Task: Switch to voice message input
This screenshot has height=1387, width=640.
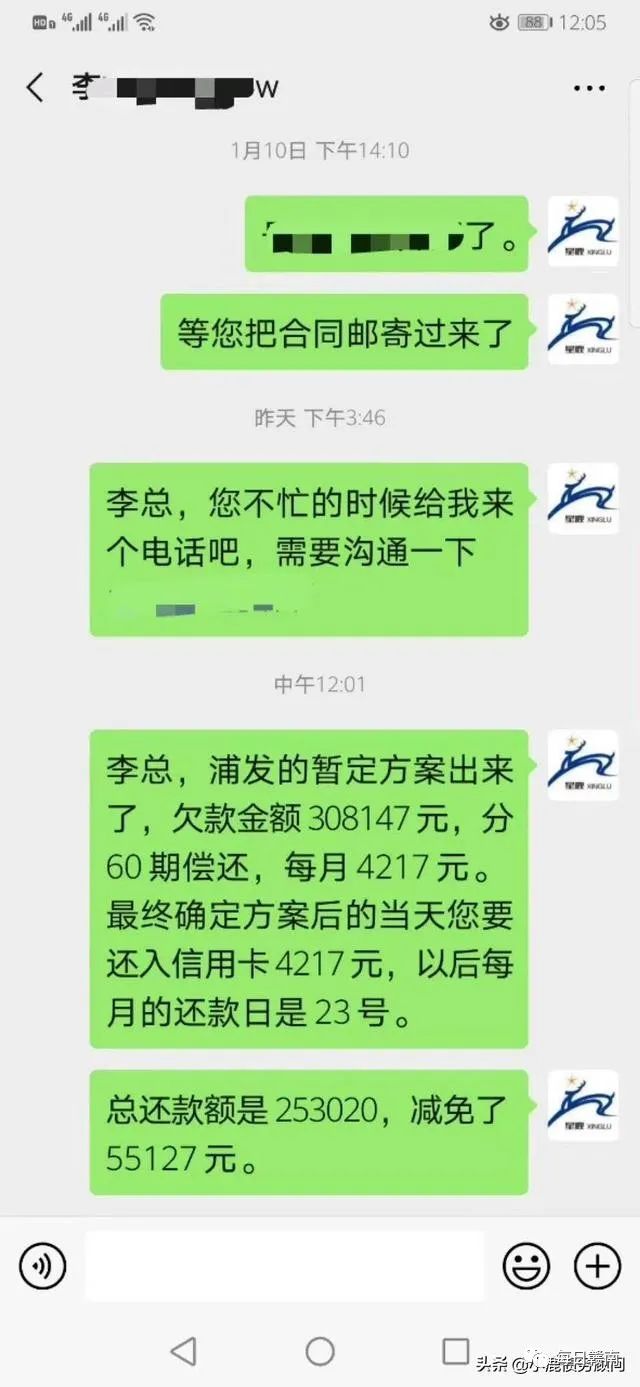Action: point(42,1267)
